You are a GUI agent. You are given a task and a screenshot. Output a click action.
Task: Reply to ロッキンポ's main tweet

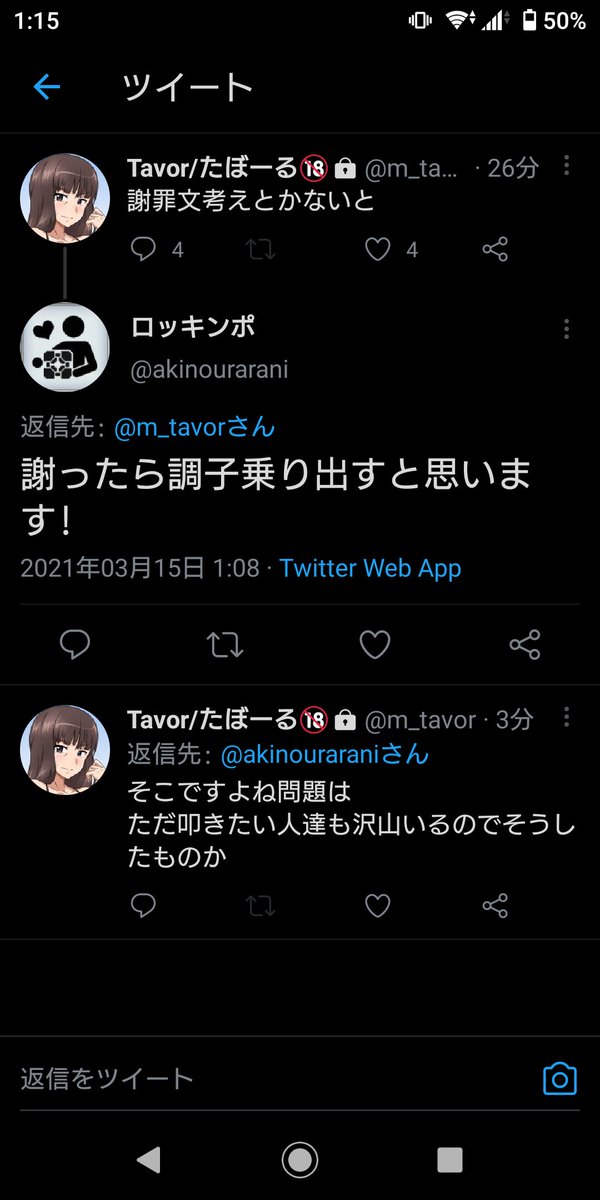point(76,645)
